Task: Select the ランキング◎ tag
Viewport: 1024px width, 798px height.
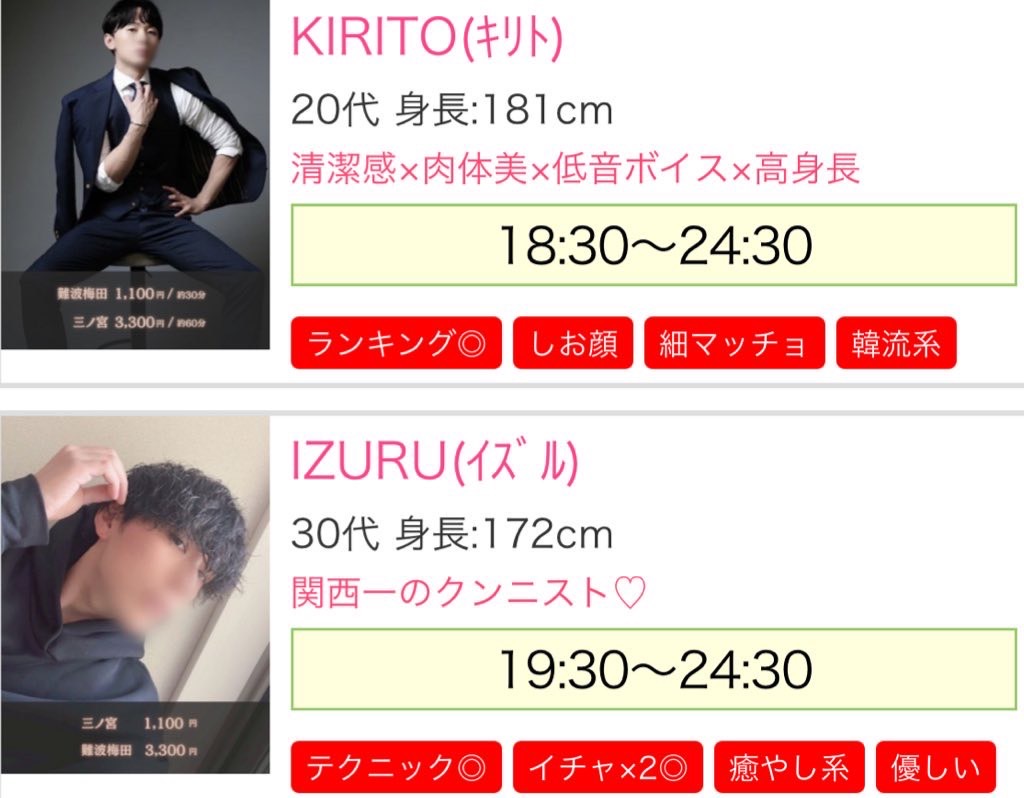Action: coord(396,344)
